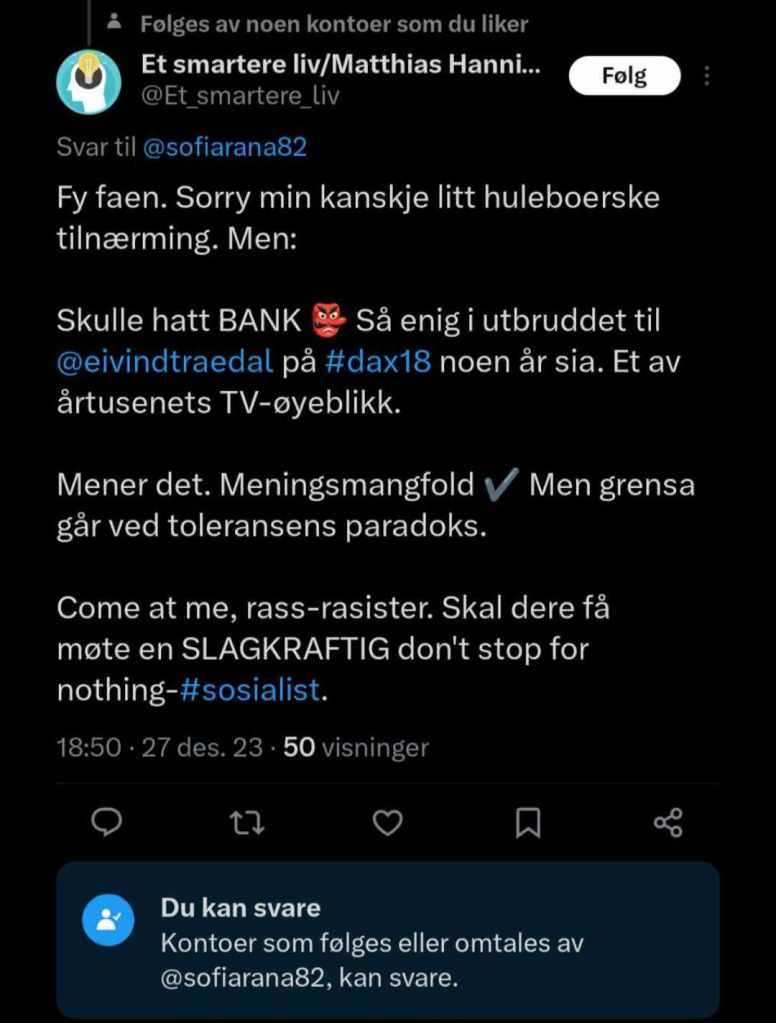The image size is (776, 1023).
Task: Repost this tweet
Action: (x=245, y=822)
